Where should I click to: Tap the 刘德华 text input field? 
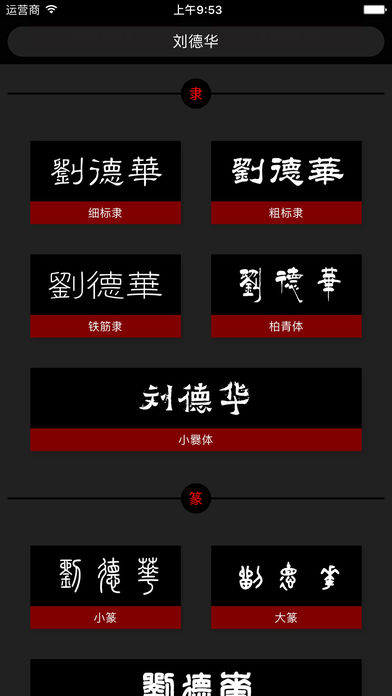point(196,42)
